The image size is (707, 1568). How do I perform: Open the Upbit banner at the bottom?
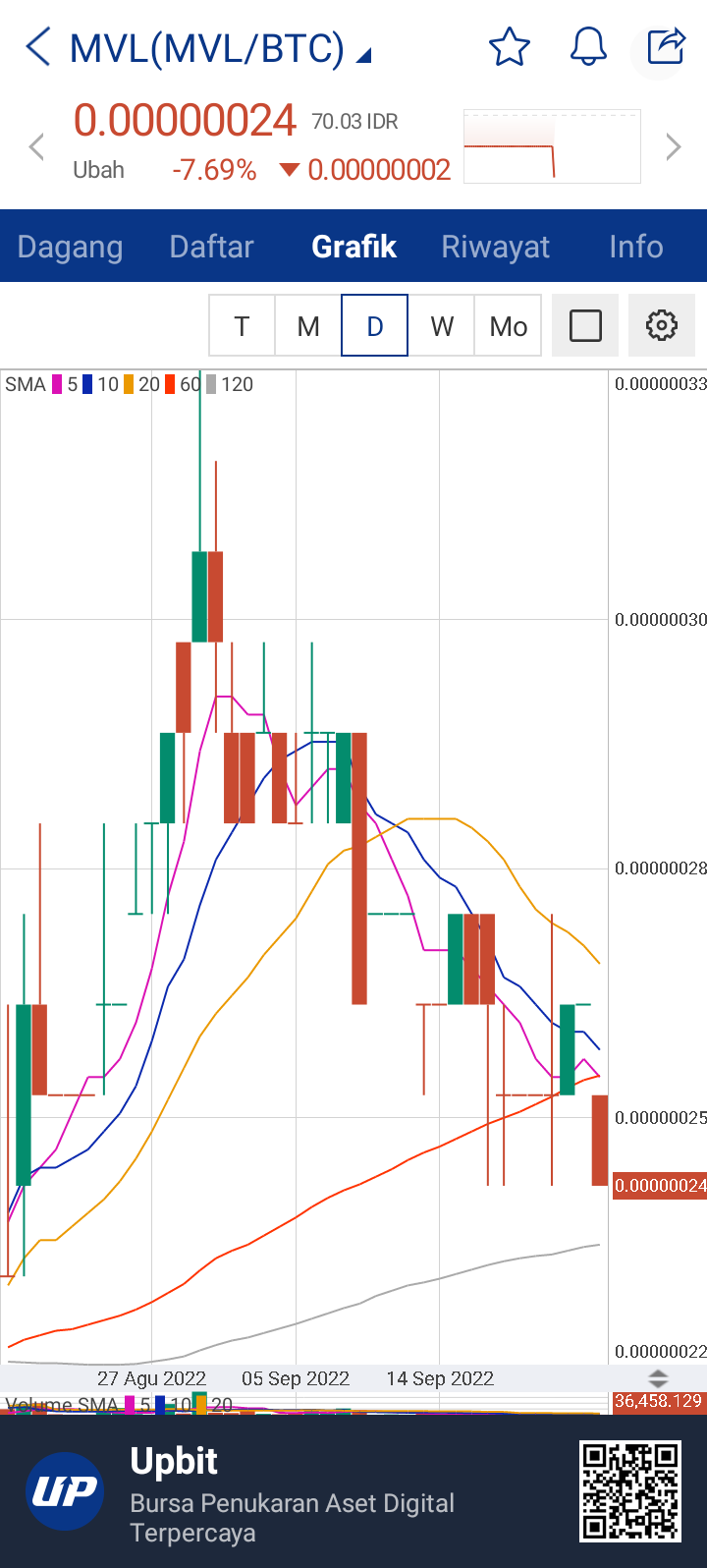click(353, 1491)
